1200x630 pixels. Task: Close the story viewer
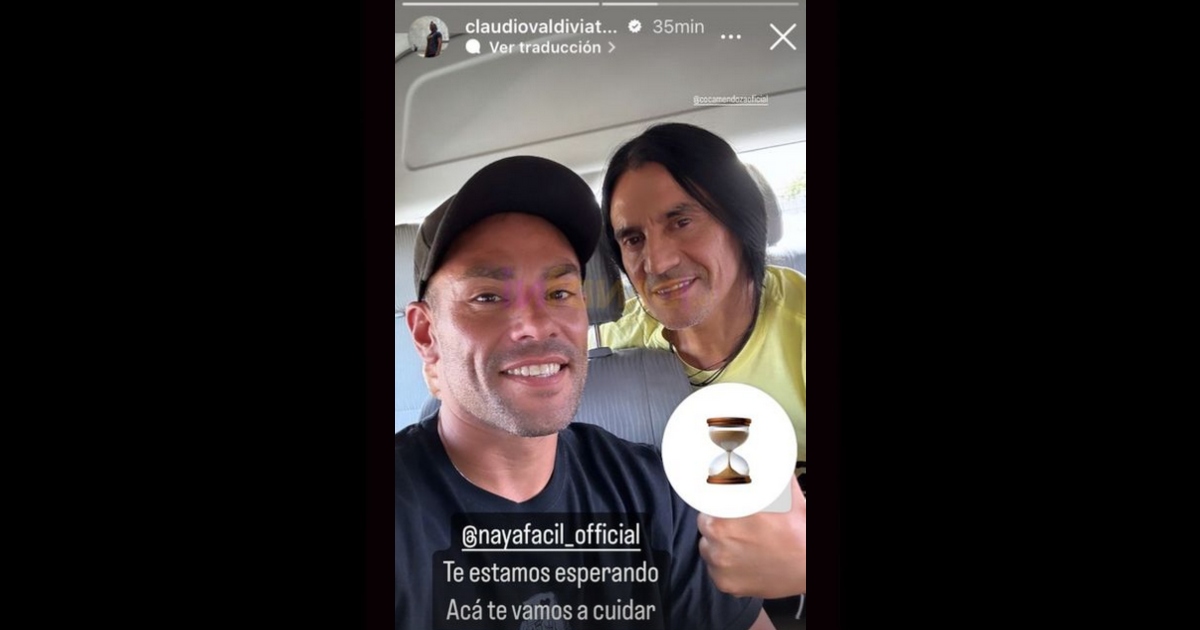pos(782,37)
